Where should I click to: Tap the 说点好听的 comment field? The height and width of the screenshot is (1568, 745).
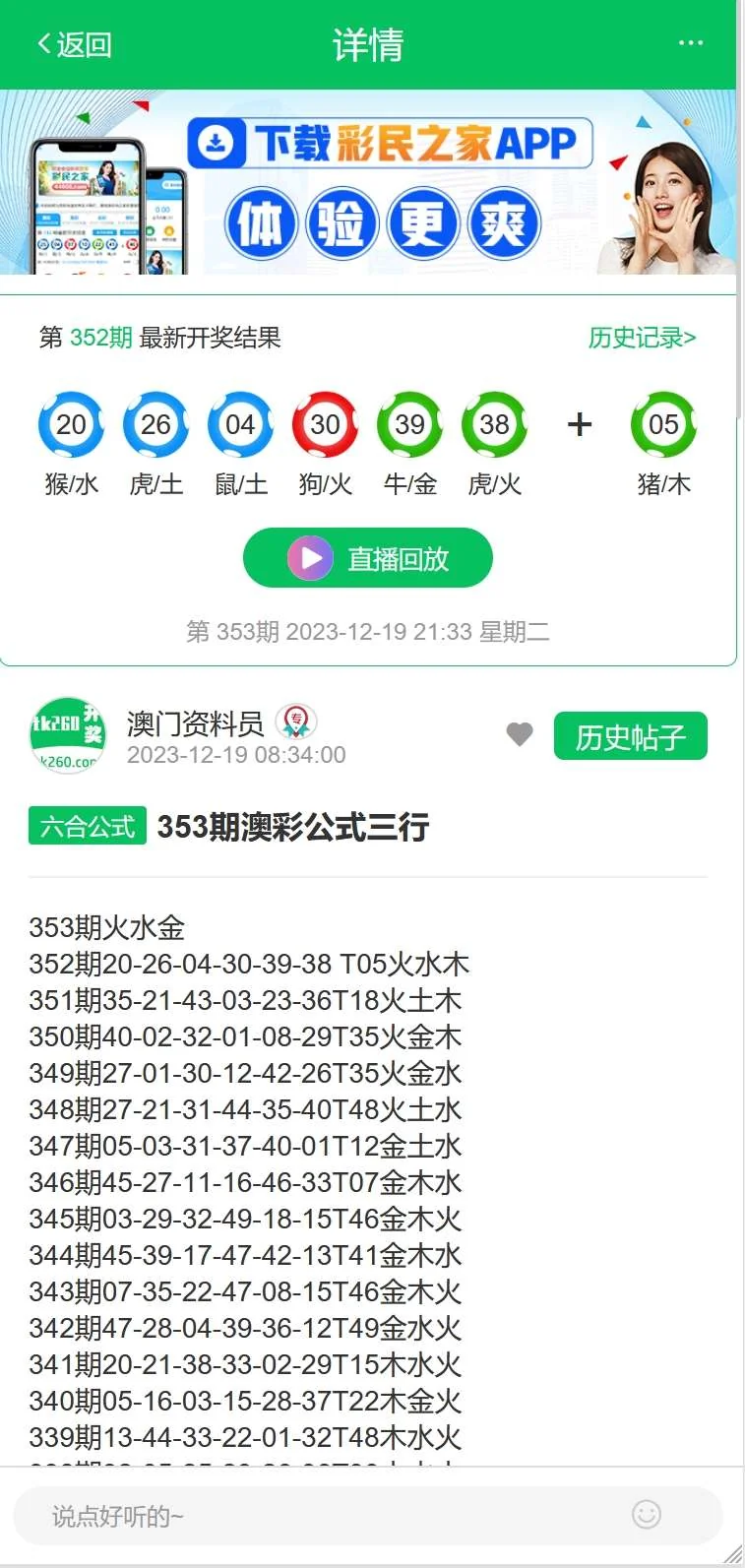325,1516
